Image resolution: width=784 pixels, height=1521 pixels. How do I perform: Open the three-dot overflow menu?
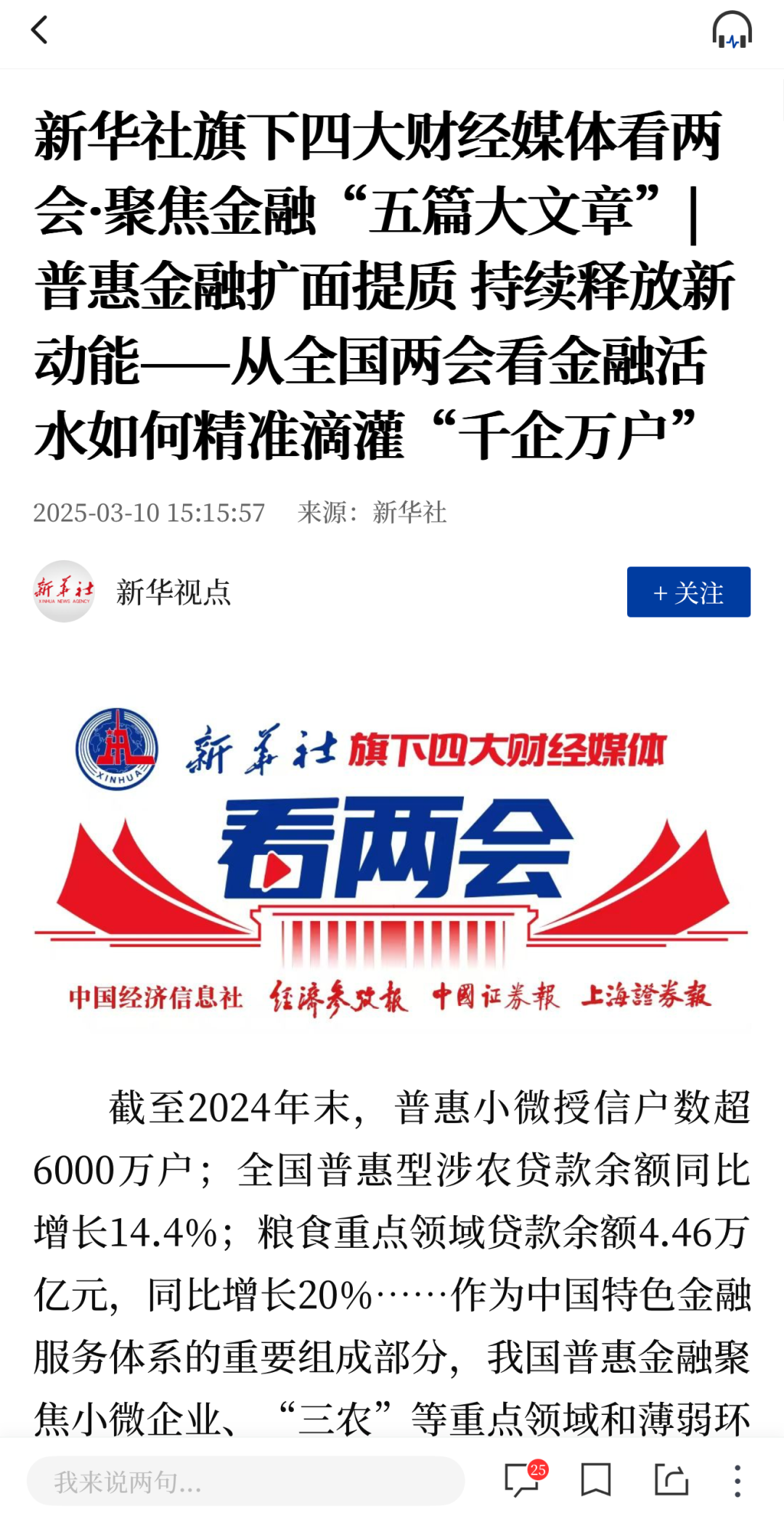pos(737,1480)
